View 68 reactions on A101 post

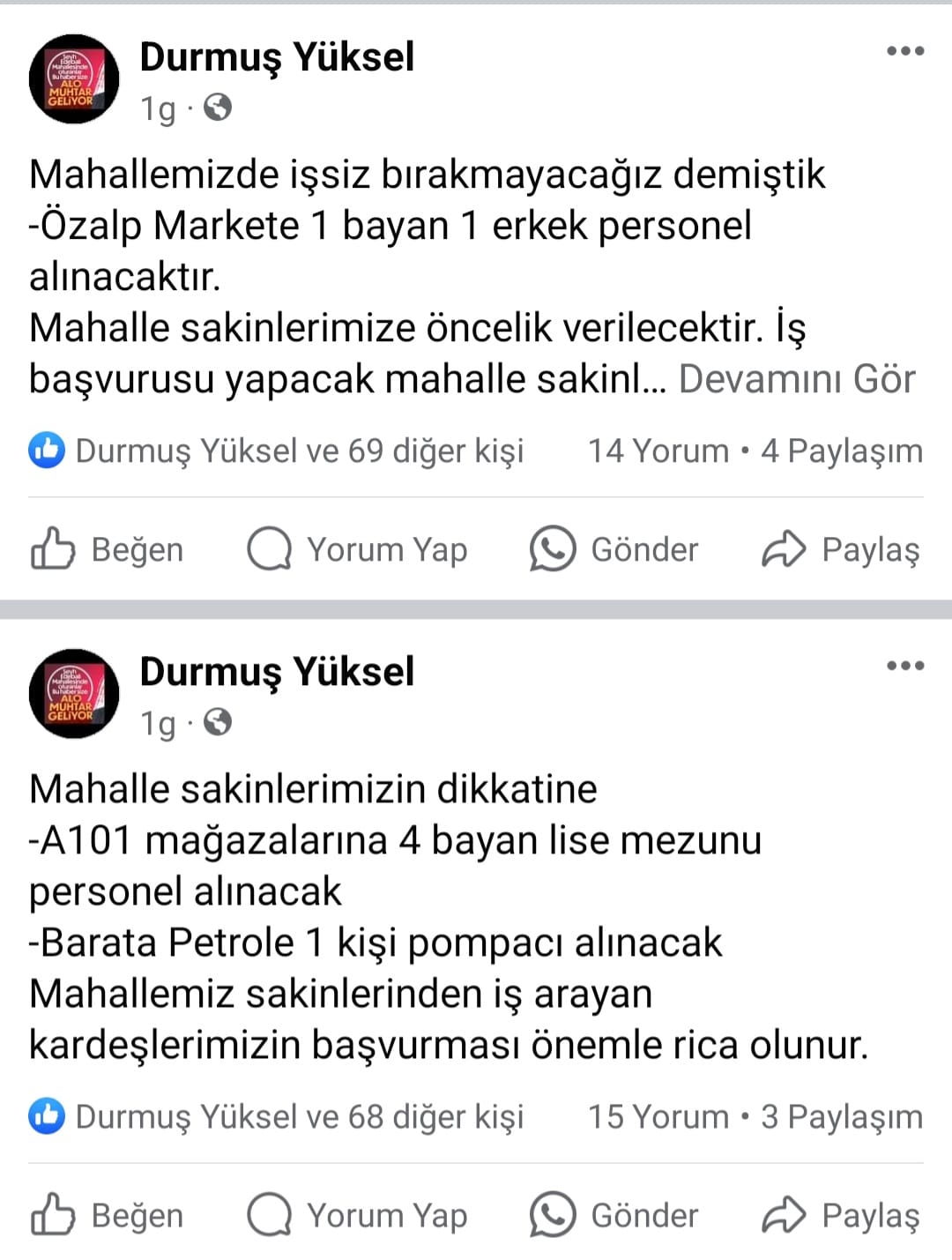click(x=277, y=1116)
